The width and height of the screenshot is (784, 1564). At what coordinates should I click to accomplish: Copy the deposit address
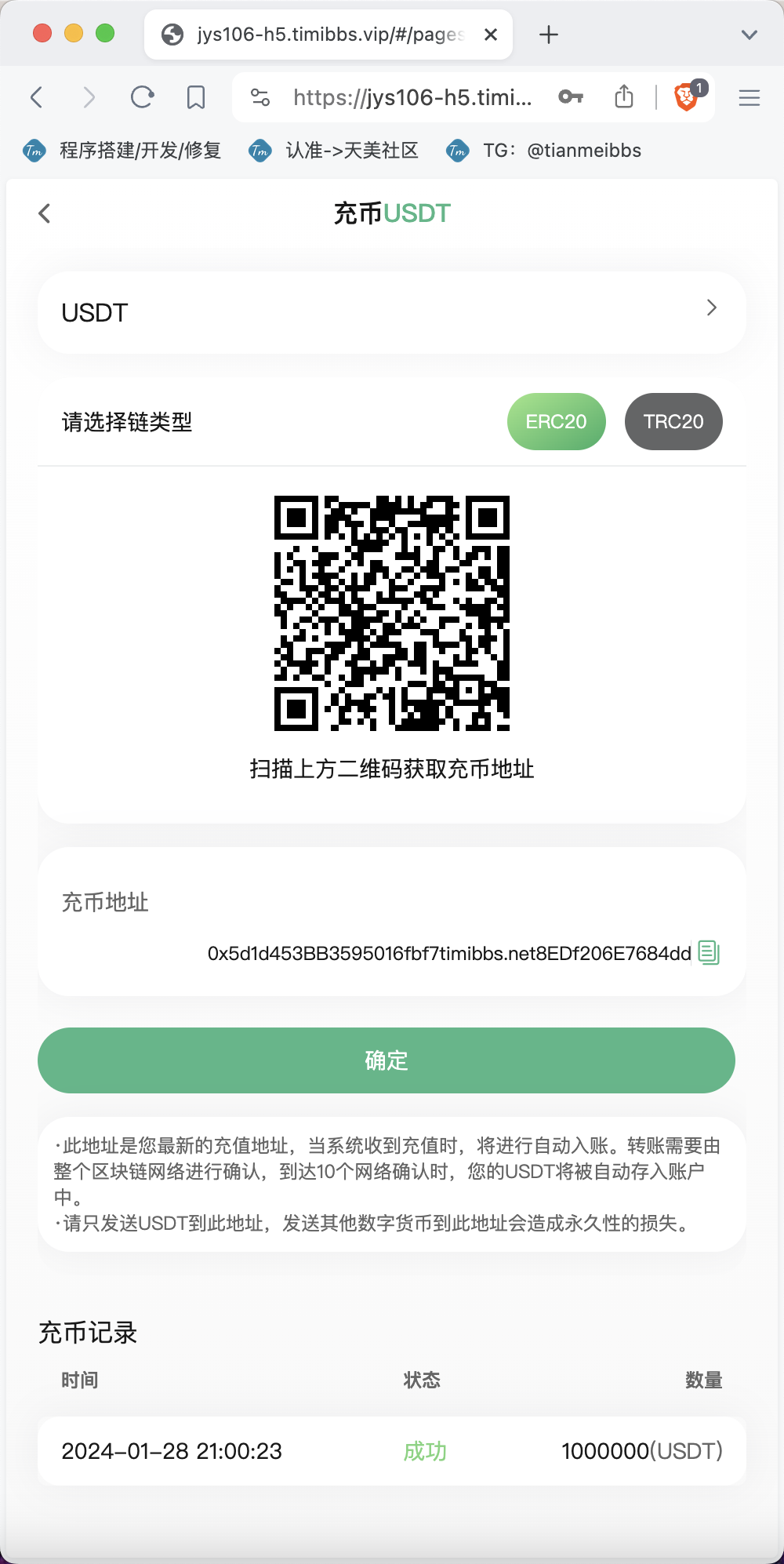(709, 952)
